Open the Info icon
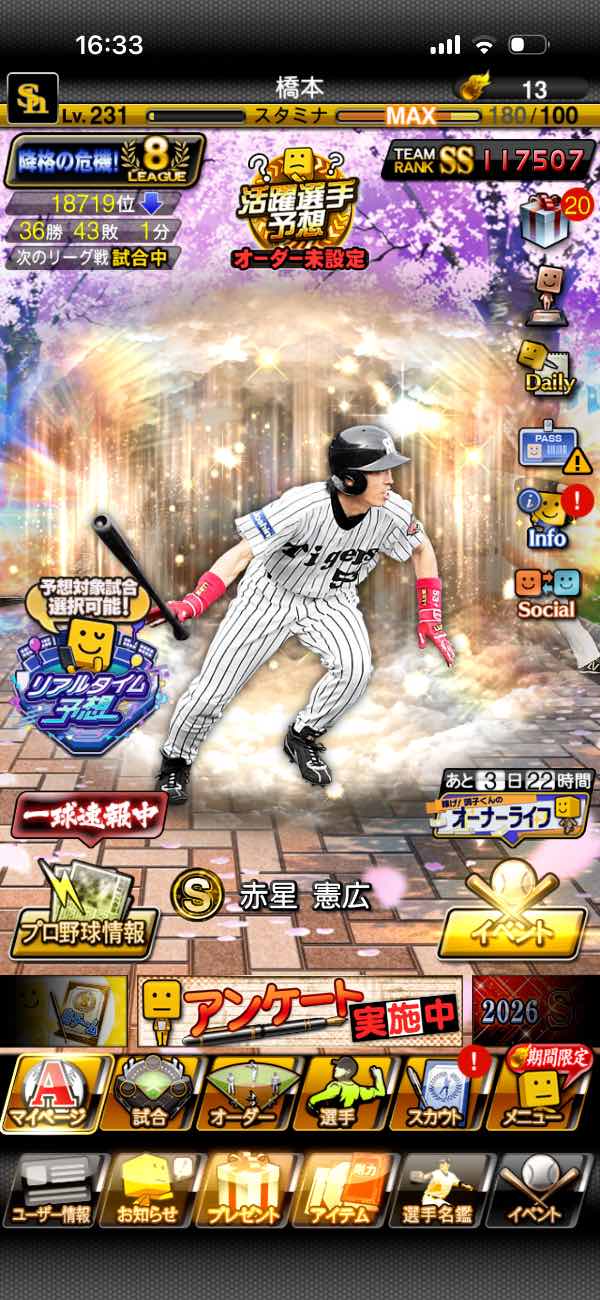The height and width of the screenshot is (1300, 600). (546, 517)
